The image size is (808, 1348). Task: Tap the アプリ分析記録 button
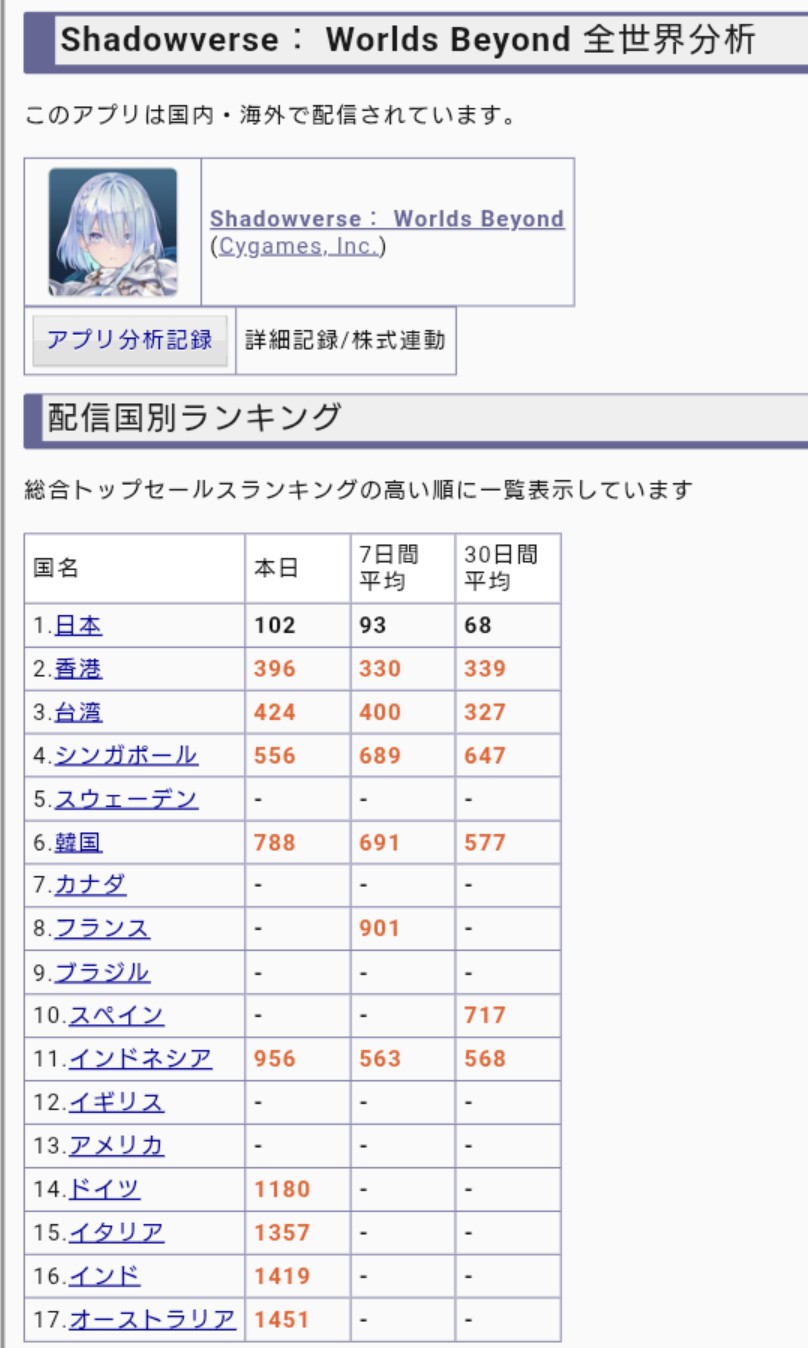(130, 340)
